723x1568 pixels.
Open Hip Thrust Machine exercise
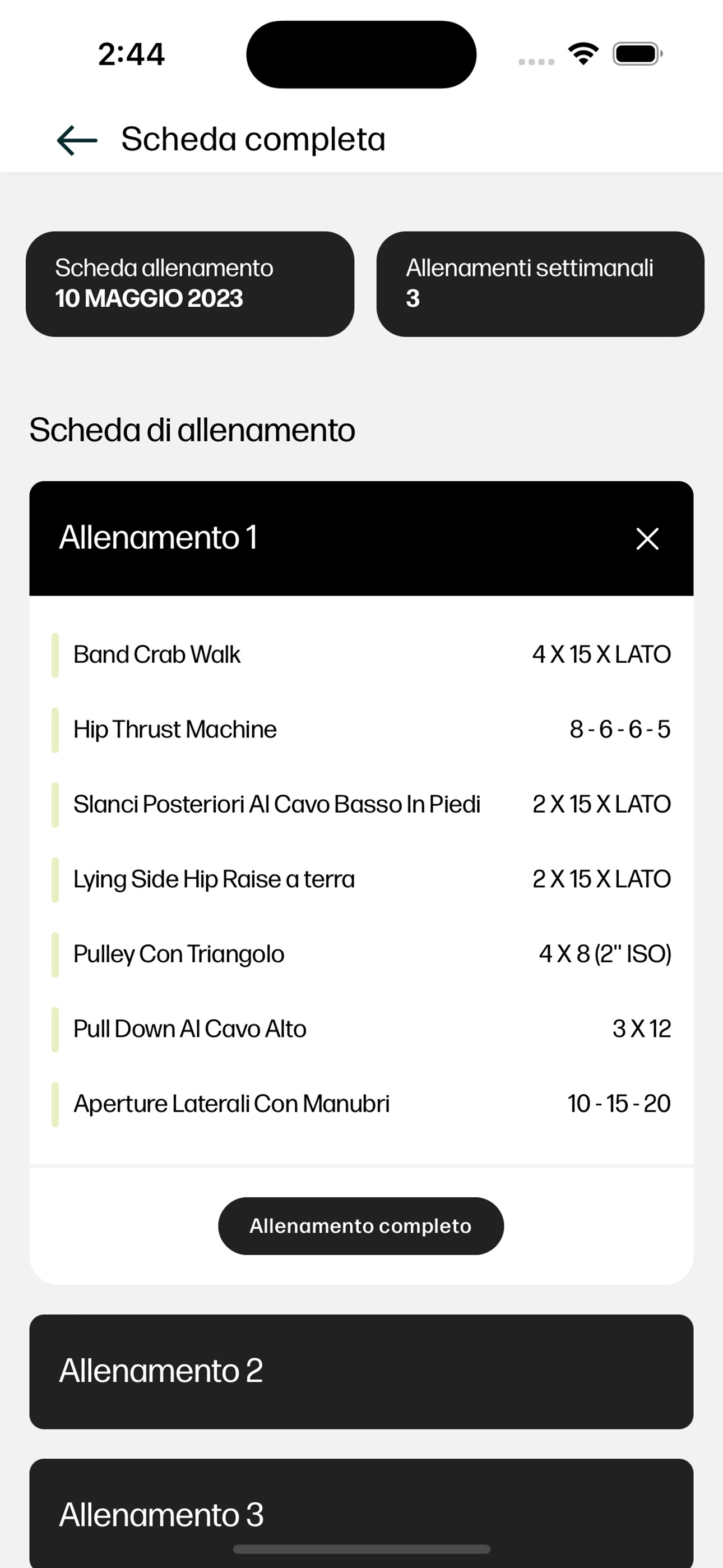(361, 730)
